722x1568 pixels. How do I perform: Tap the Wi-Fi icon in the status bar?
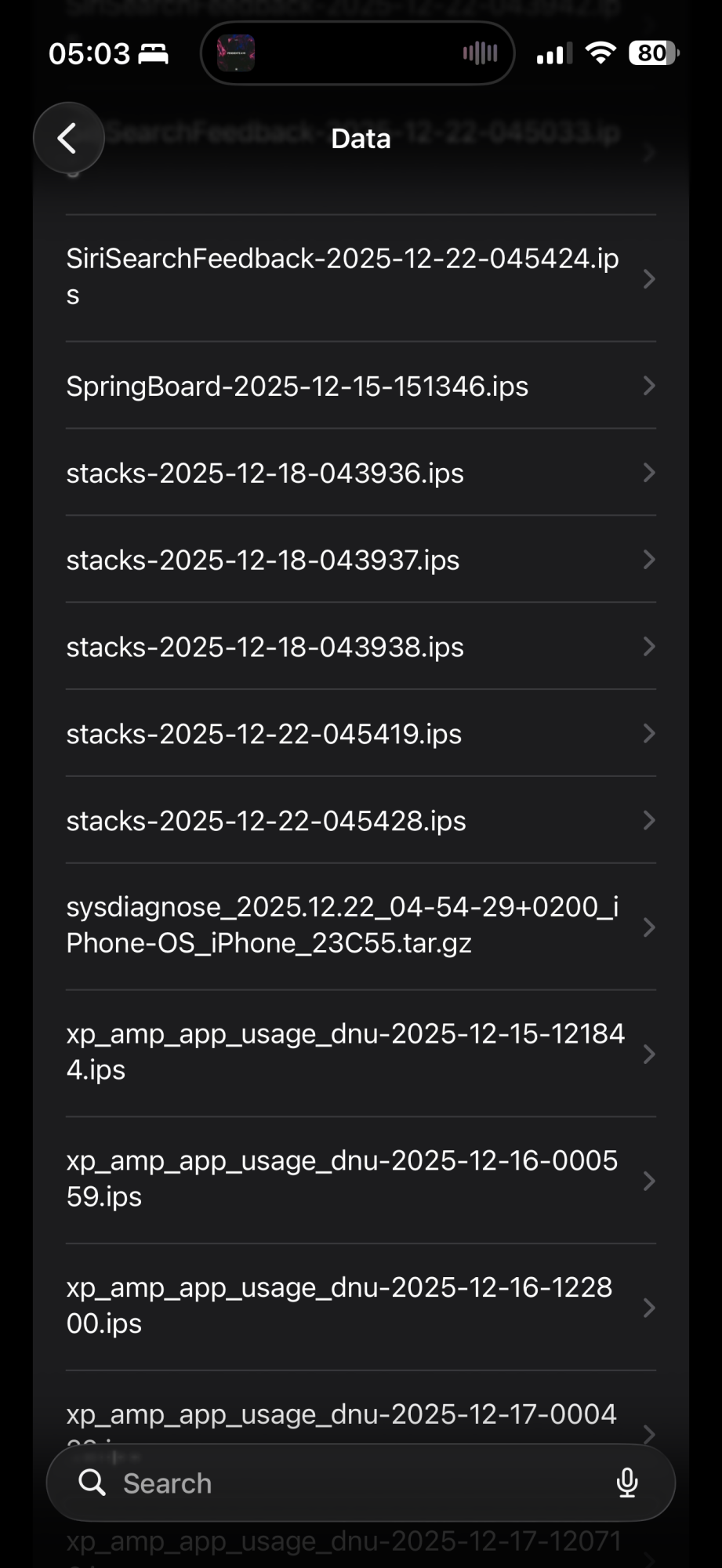point(600,54)
